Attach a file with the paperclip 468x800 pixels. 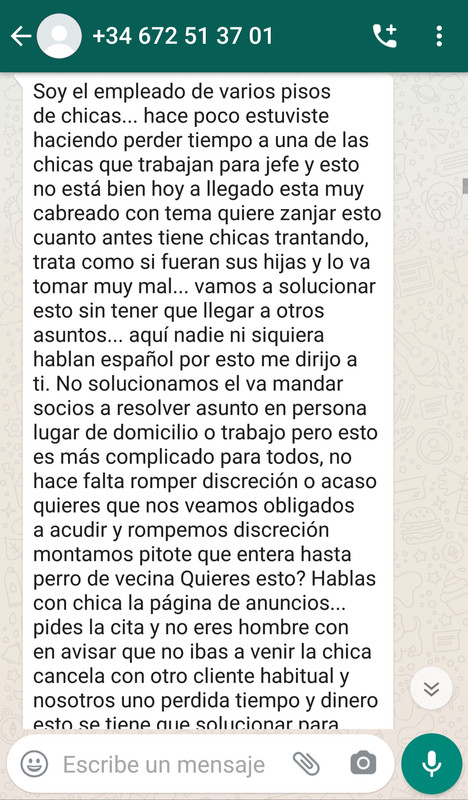click(306, 764)
